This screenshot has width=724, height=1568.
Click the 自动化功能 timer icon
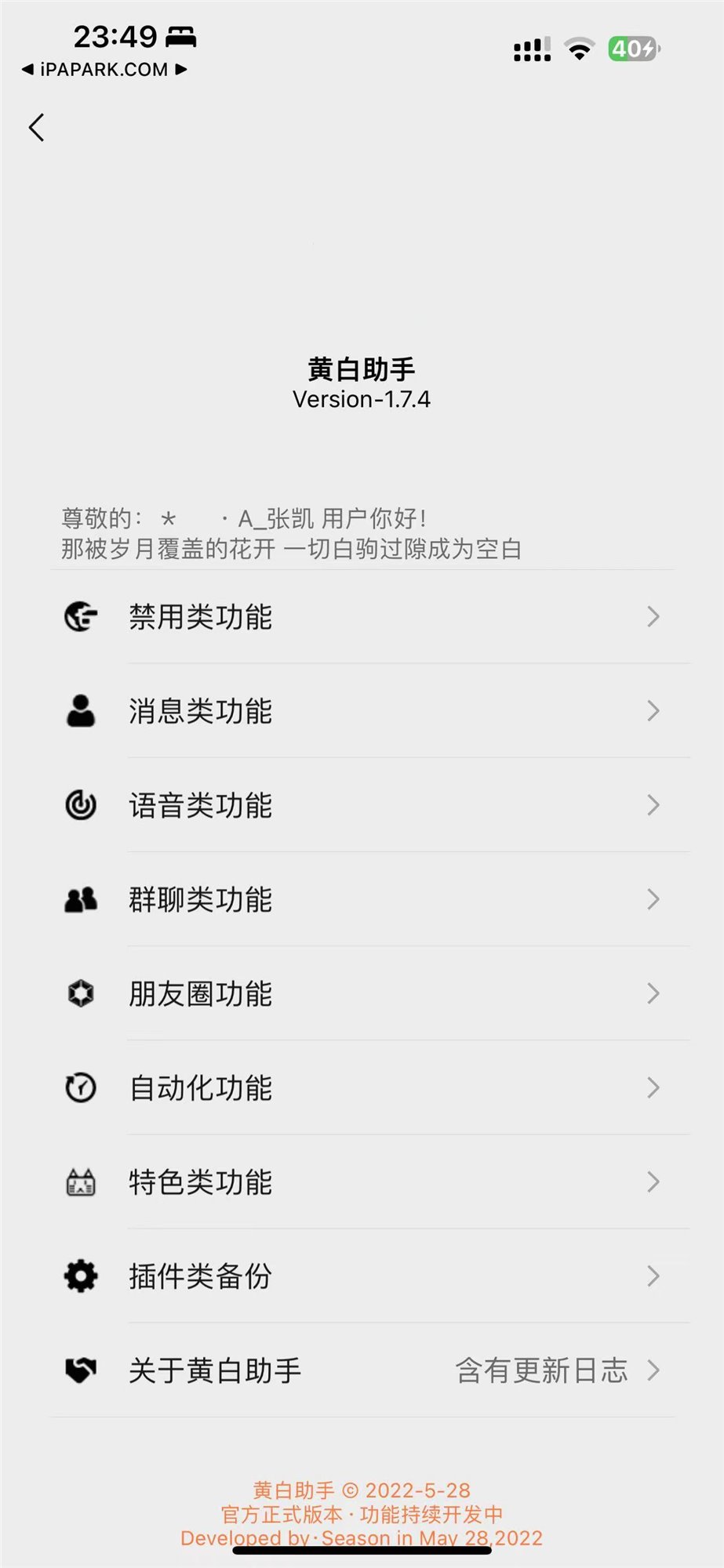coord(80,1087)
